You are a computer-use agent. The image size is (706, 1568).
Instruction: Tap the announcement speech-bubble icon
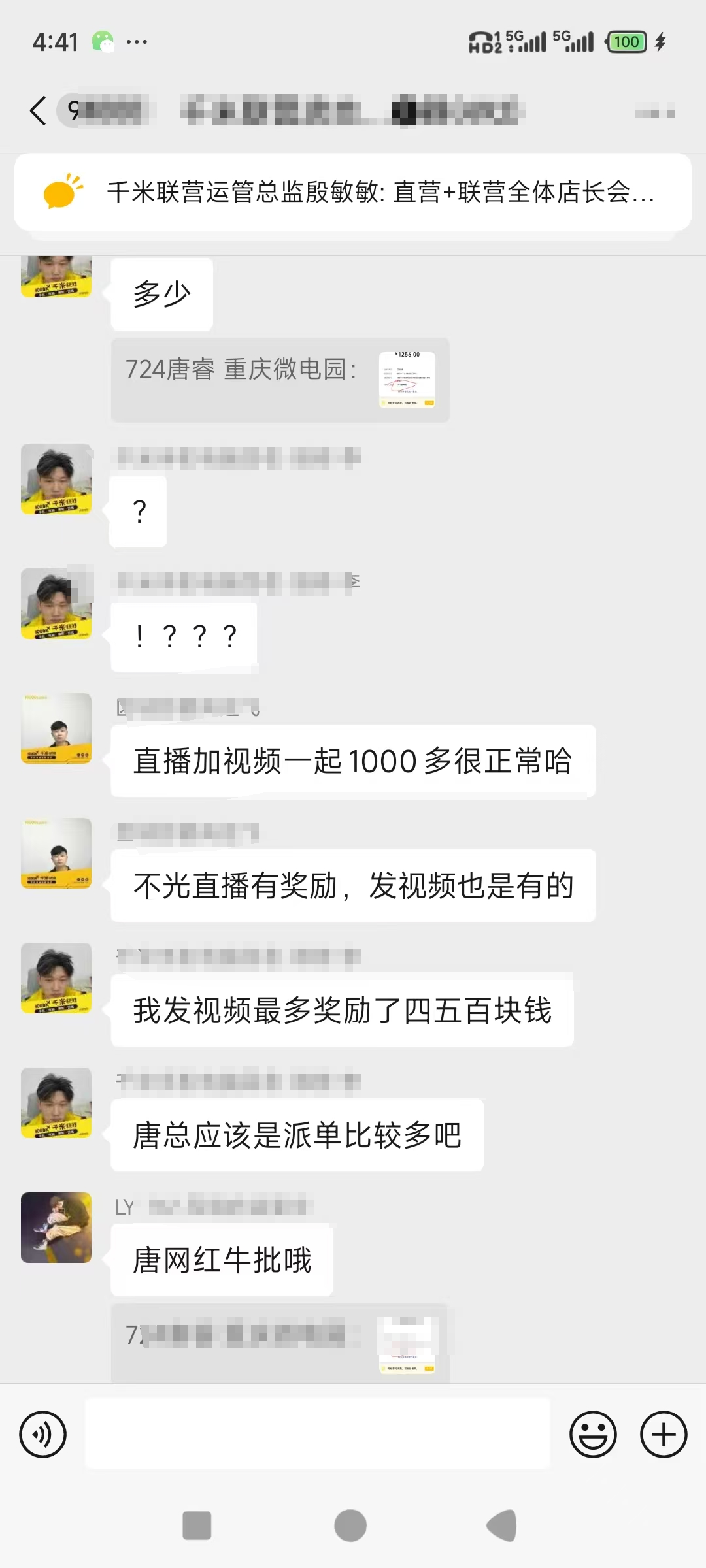coord(62,193)
